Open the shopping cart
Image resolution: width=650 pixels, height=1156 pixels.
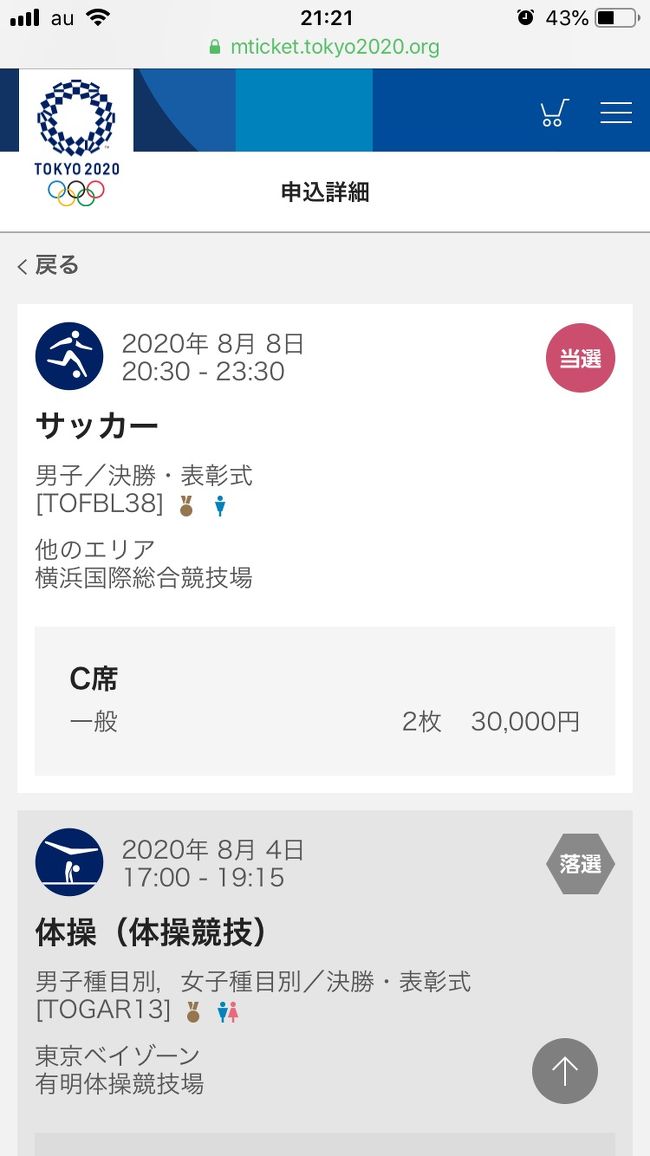553,113
